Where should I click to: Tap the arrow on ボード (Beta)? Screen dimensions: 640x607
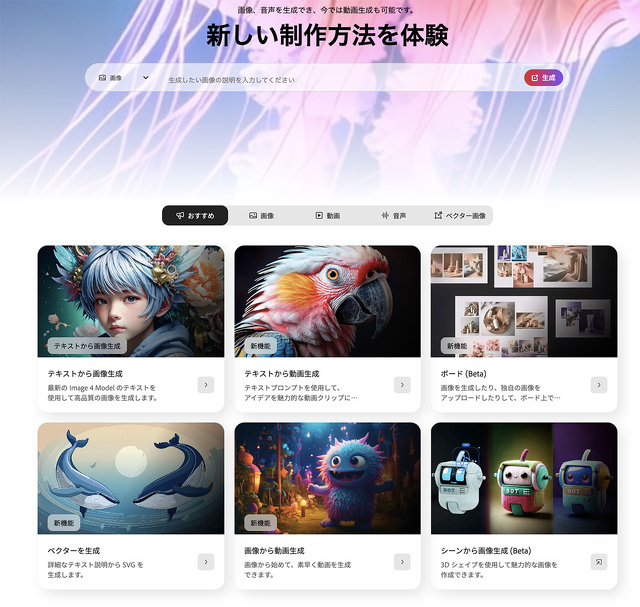click(599, 384)
